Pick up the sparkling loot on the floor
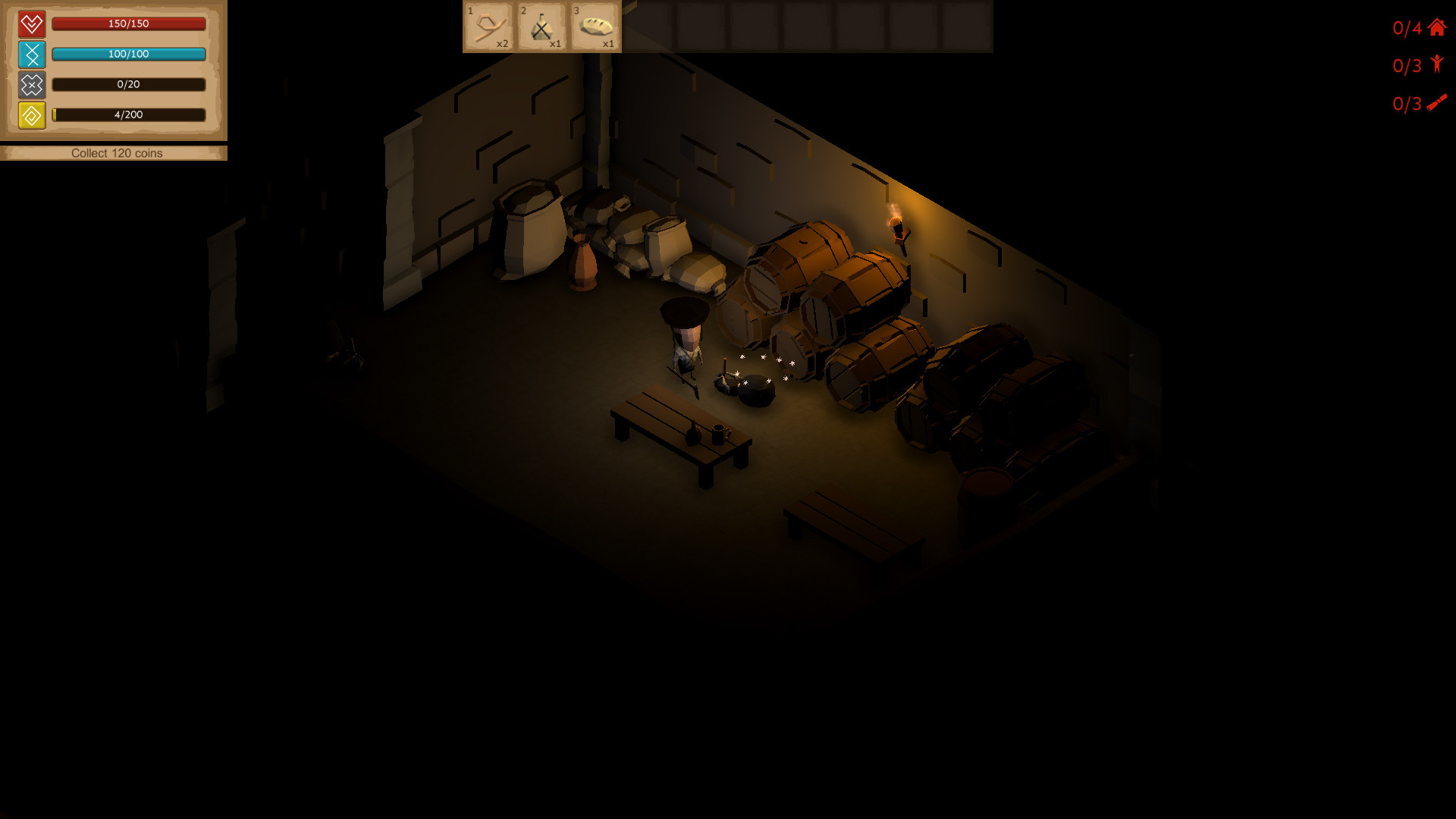 pos(755,385)
